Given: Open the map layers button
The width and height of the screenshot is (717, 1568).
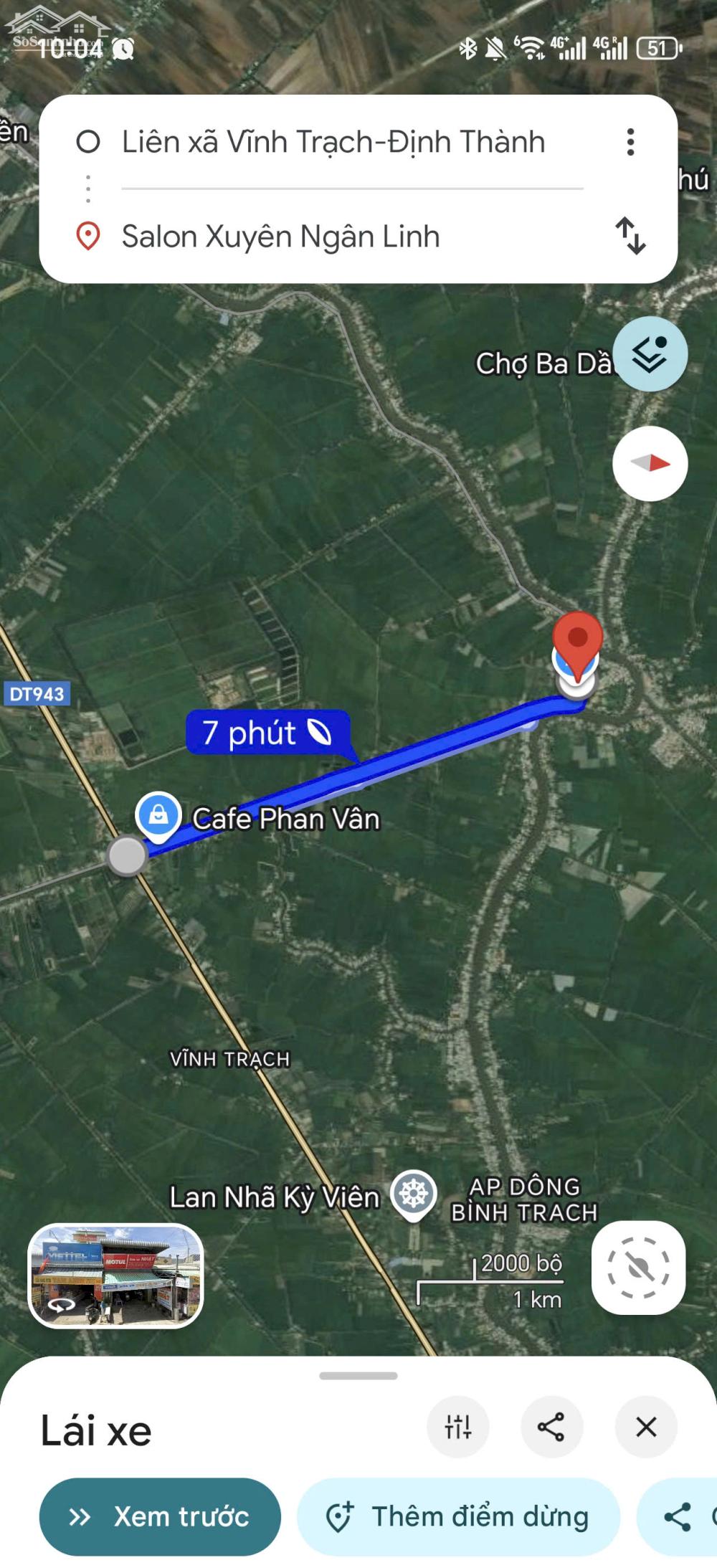Looking at the screenshot, I should tap(650, 354).
